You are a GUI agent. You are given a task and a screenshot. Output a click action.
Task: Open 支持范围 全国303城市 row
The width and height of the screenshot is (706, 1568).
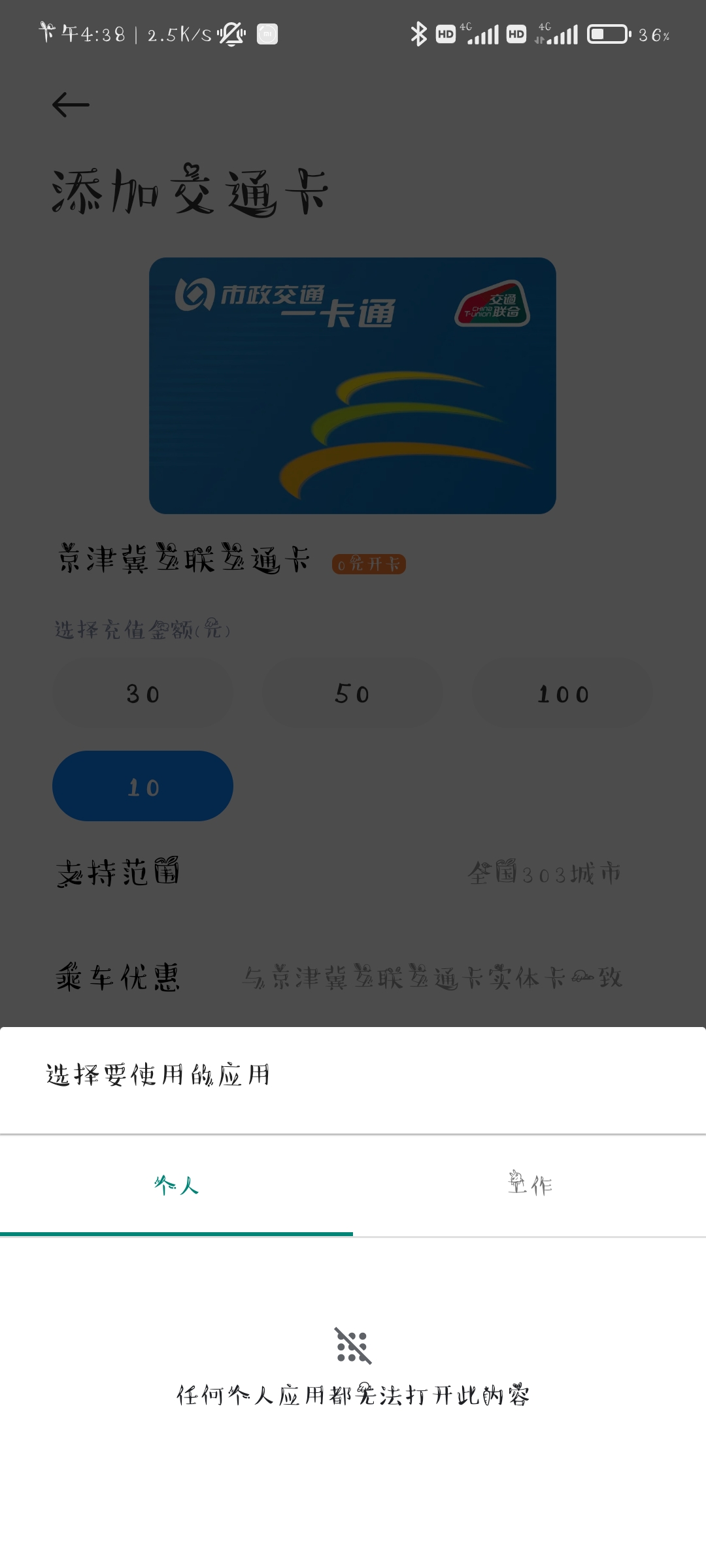click(353, 873)
